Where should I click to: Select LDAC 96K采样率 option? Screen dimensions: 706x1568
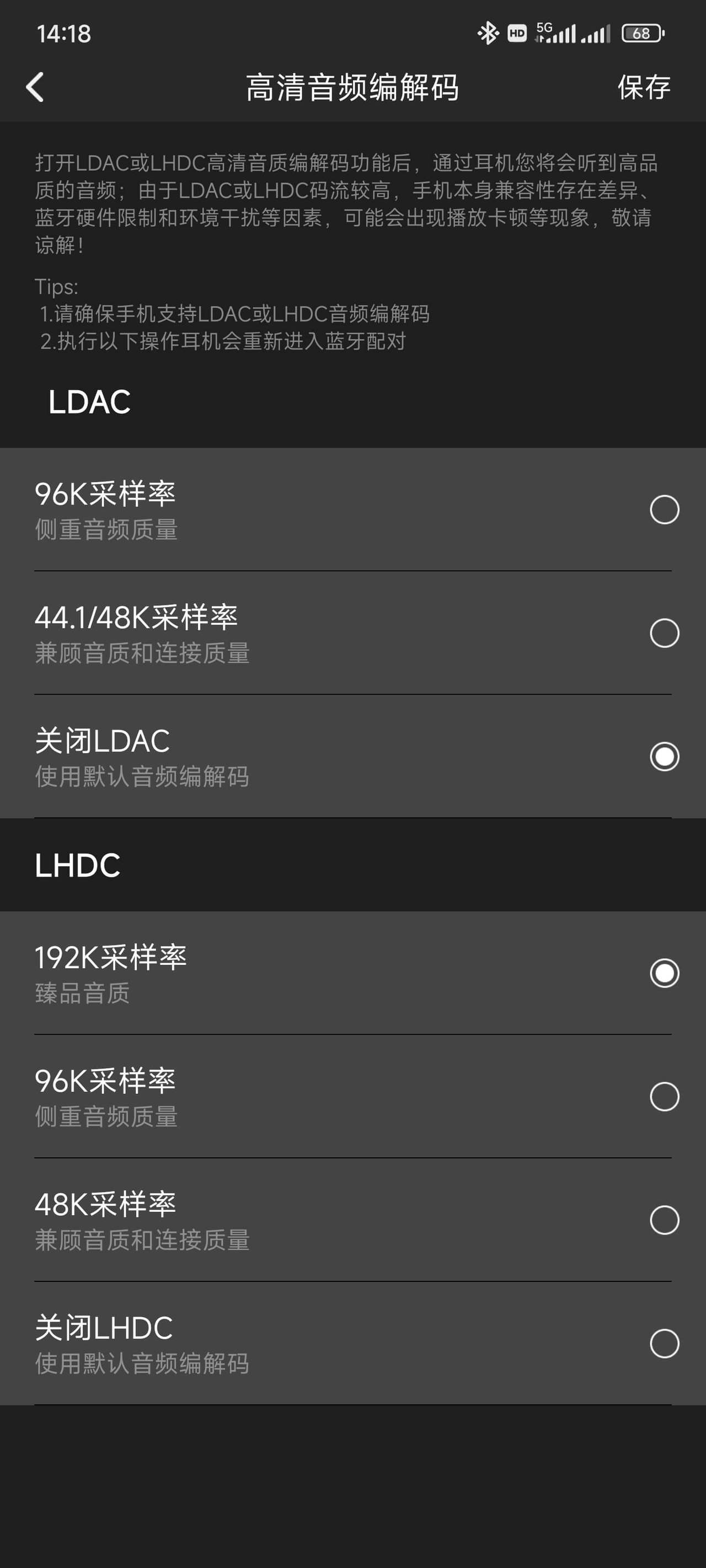664,509
